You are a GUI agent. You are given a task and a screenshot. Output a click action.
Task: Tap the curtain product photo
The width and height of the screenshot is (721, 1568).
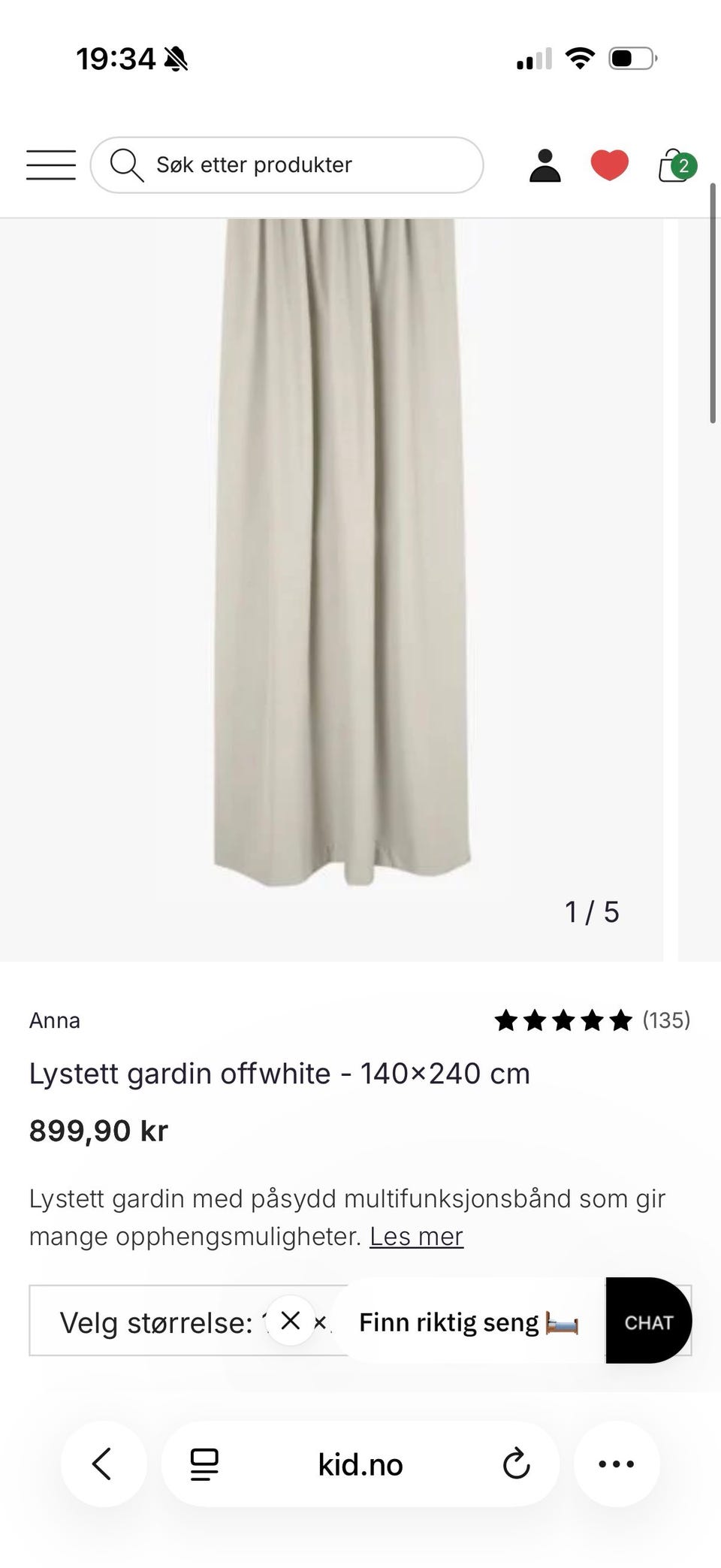(345, 563)
